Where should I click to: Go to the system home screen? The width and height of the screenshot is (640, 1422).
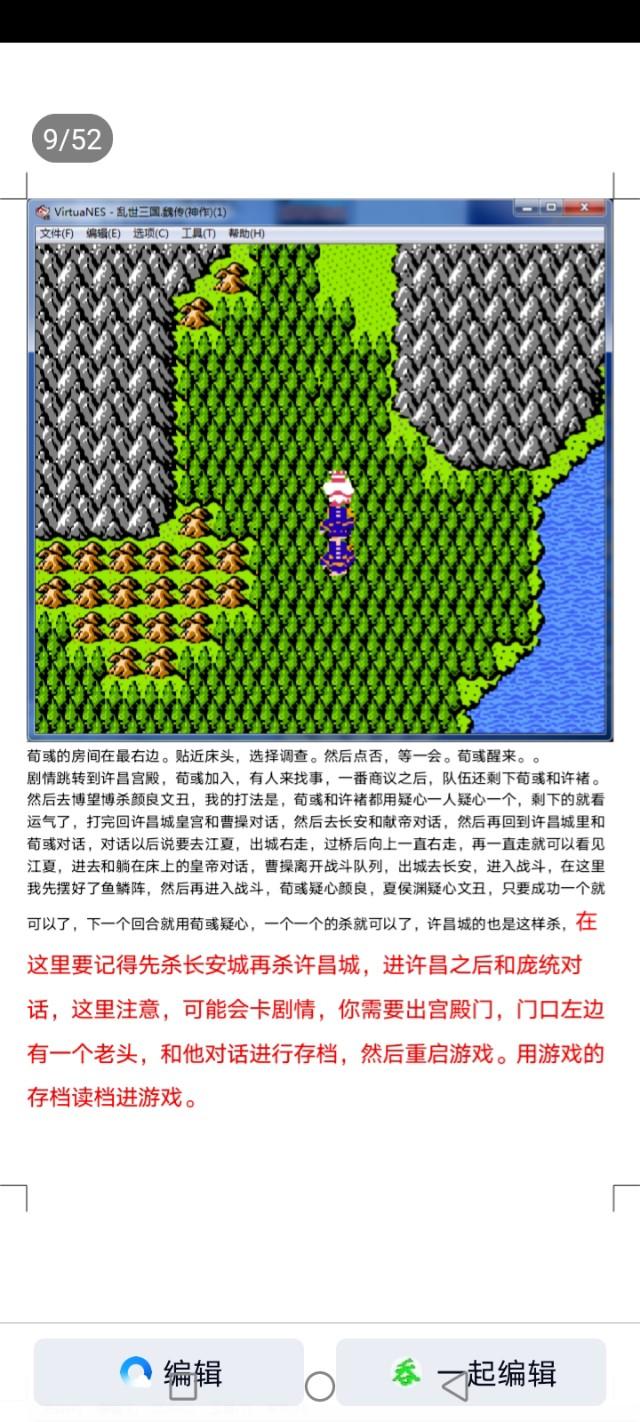pyautogui.click(x=320, y=1386)
